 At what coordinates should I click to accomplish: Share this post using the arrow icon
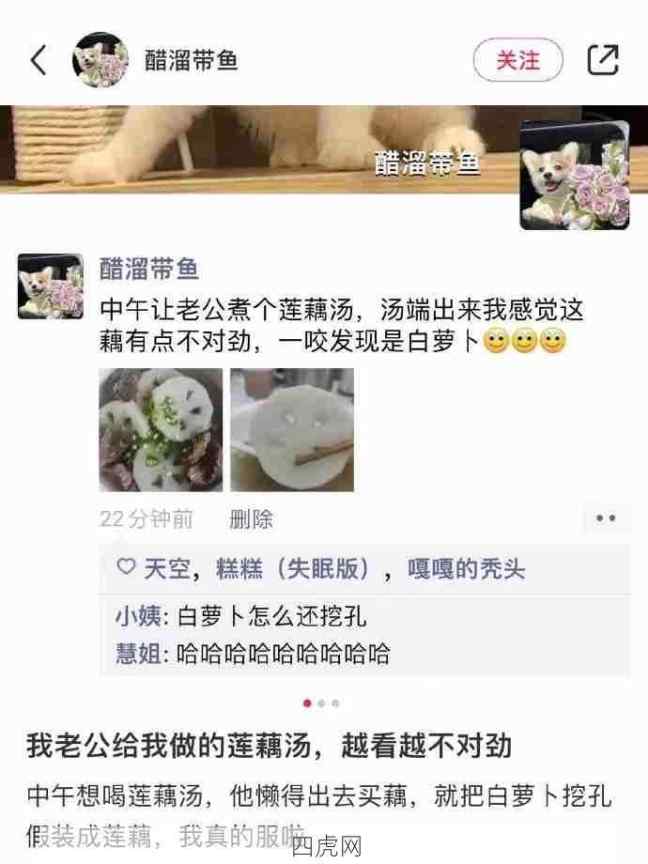[603, 60]
